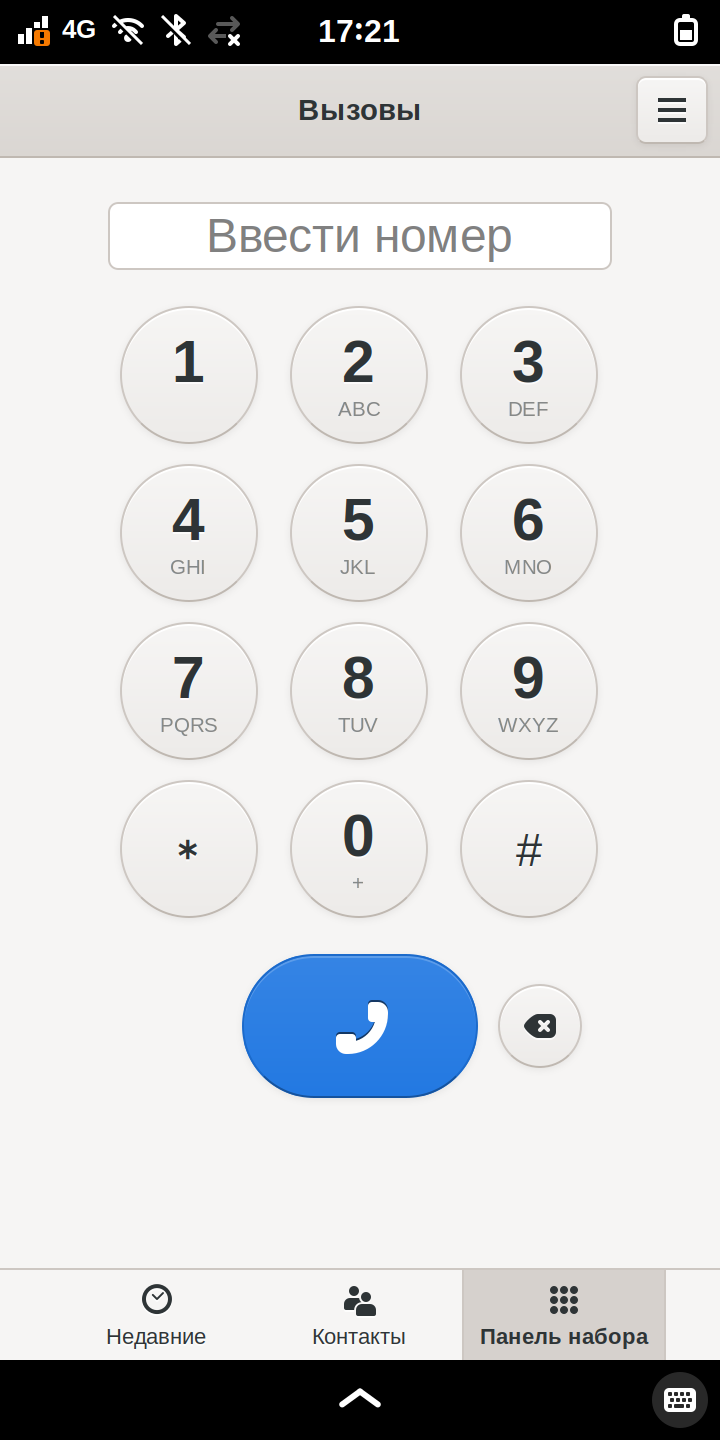The image size is (720, 1440).
Task: Focus the «Ввести номер» field
Action: tap(360, 236)
